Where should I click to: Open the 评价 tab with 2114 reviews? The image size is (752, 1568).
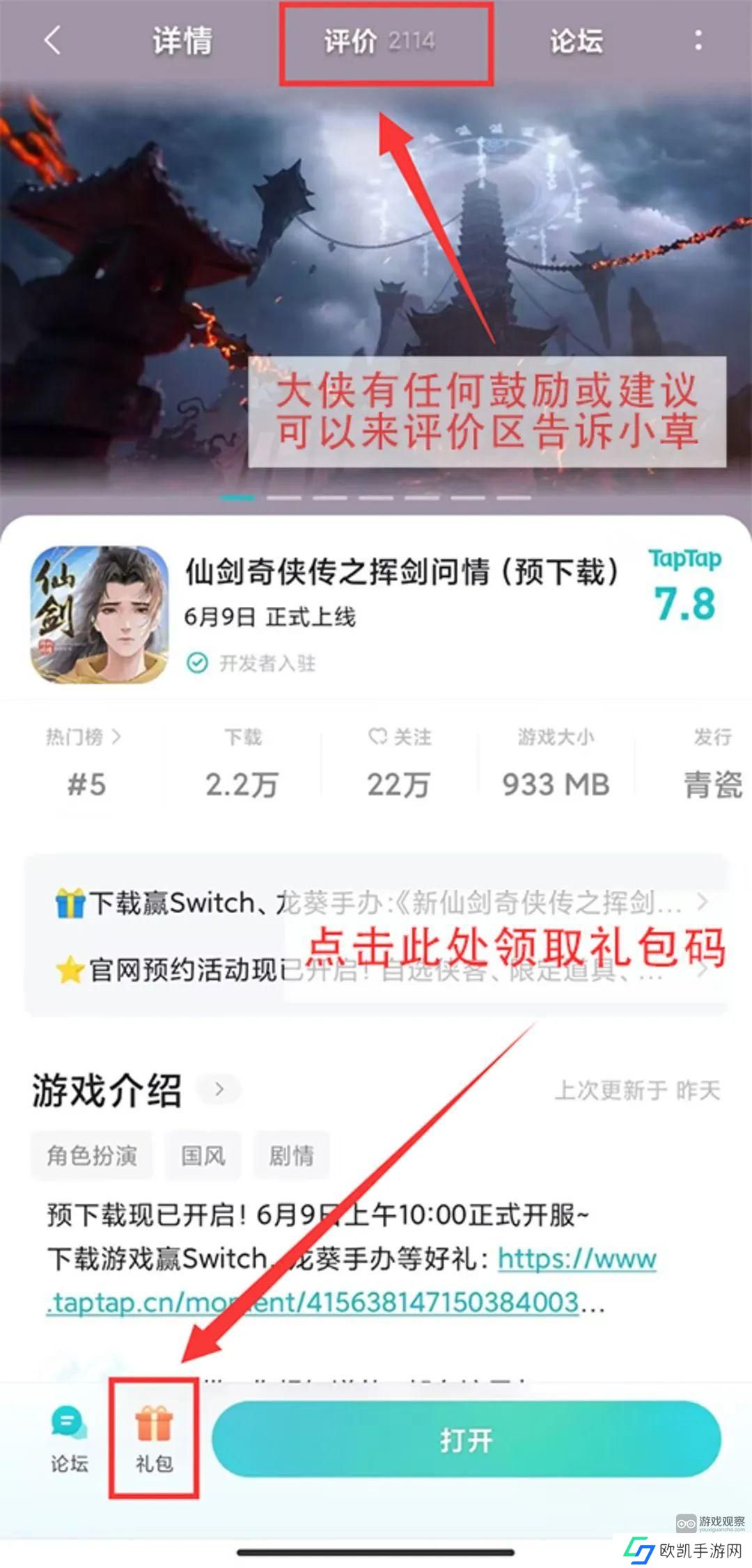pyautogui.click(x=379, y=42)
